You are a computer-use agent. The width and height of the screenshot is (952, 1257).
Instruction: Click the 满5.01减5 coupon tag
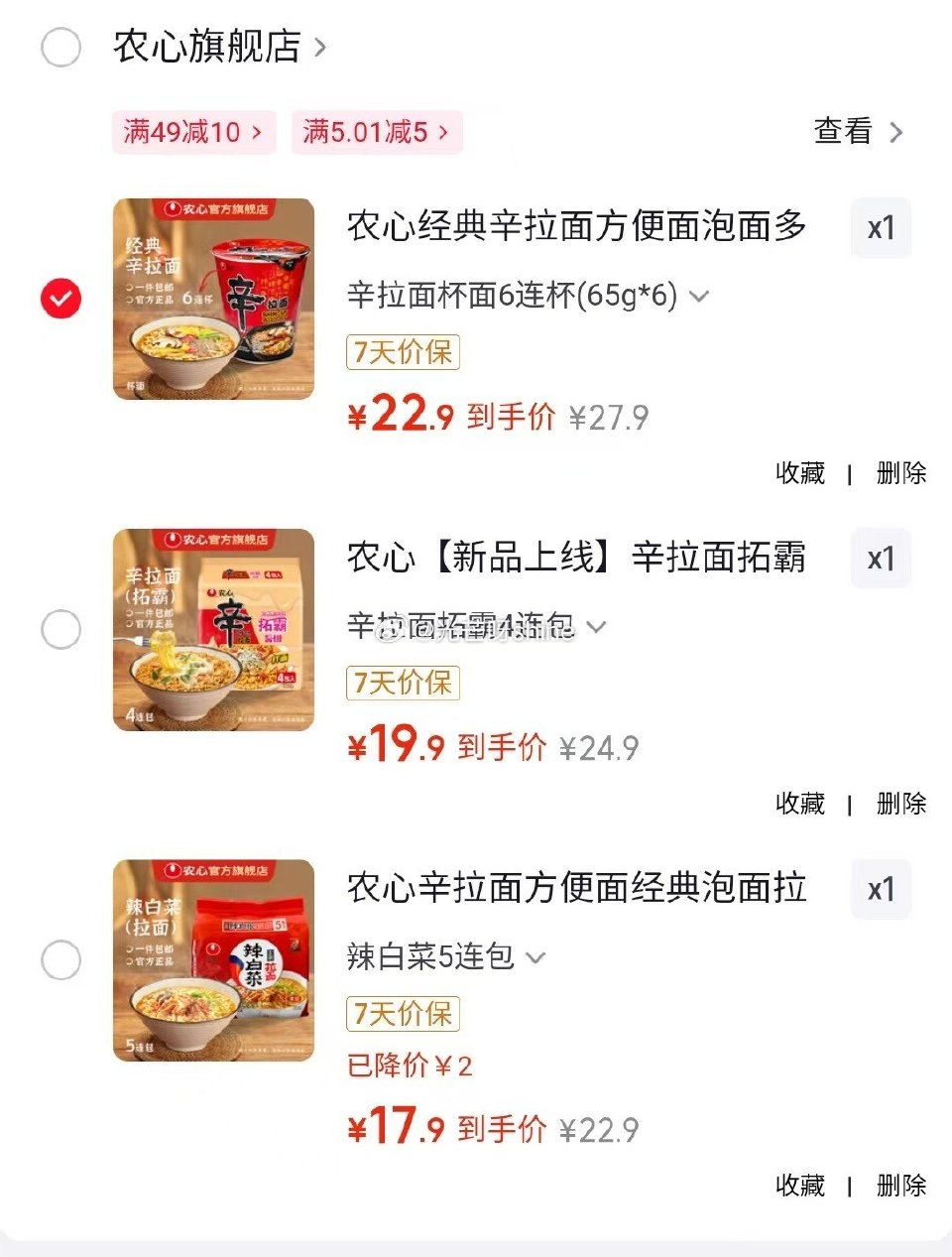(x=377, y=132)
